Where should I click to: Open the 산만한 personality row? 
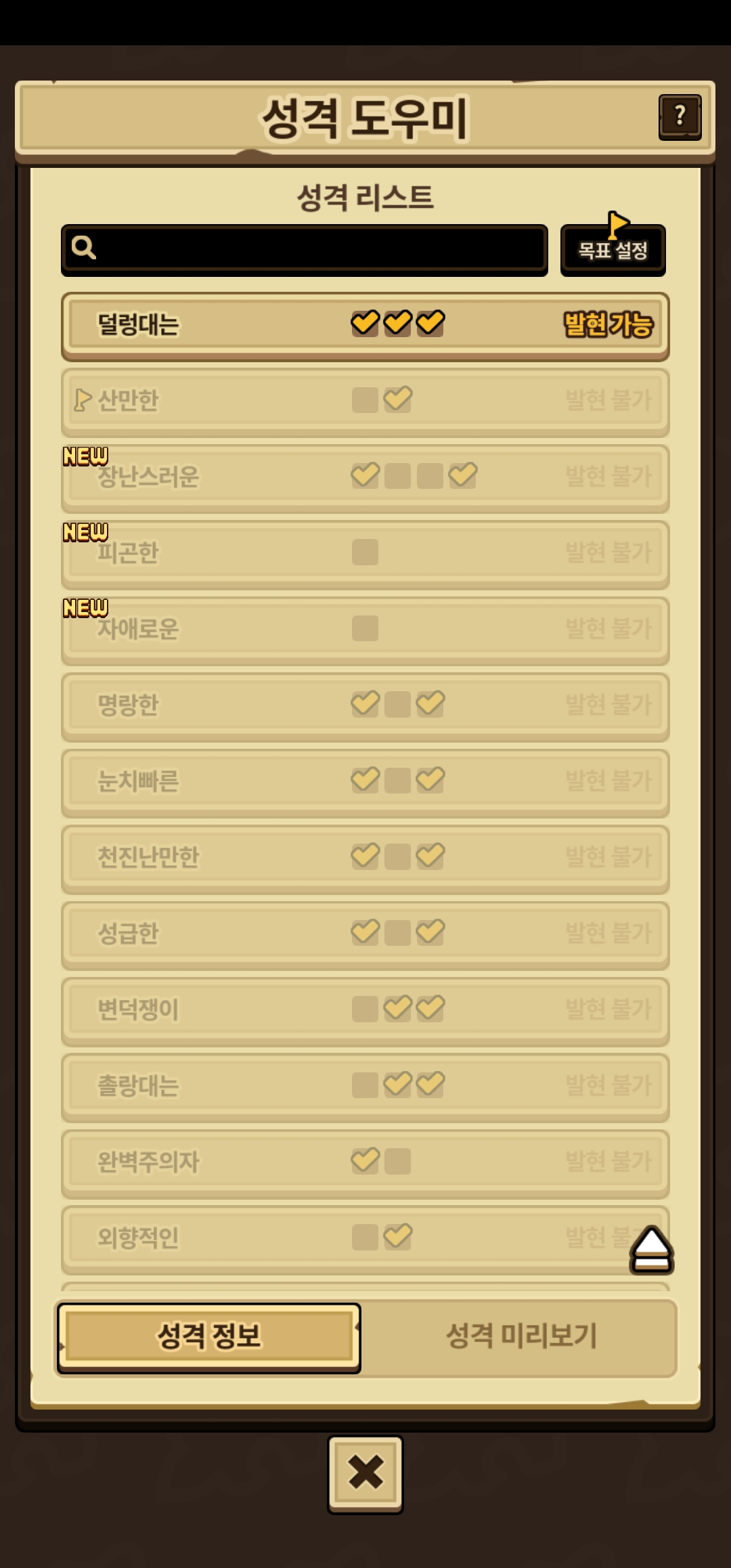365,402
